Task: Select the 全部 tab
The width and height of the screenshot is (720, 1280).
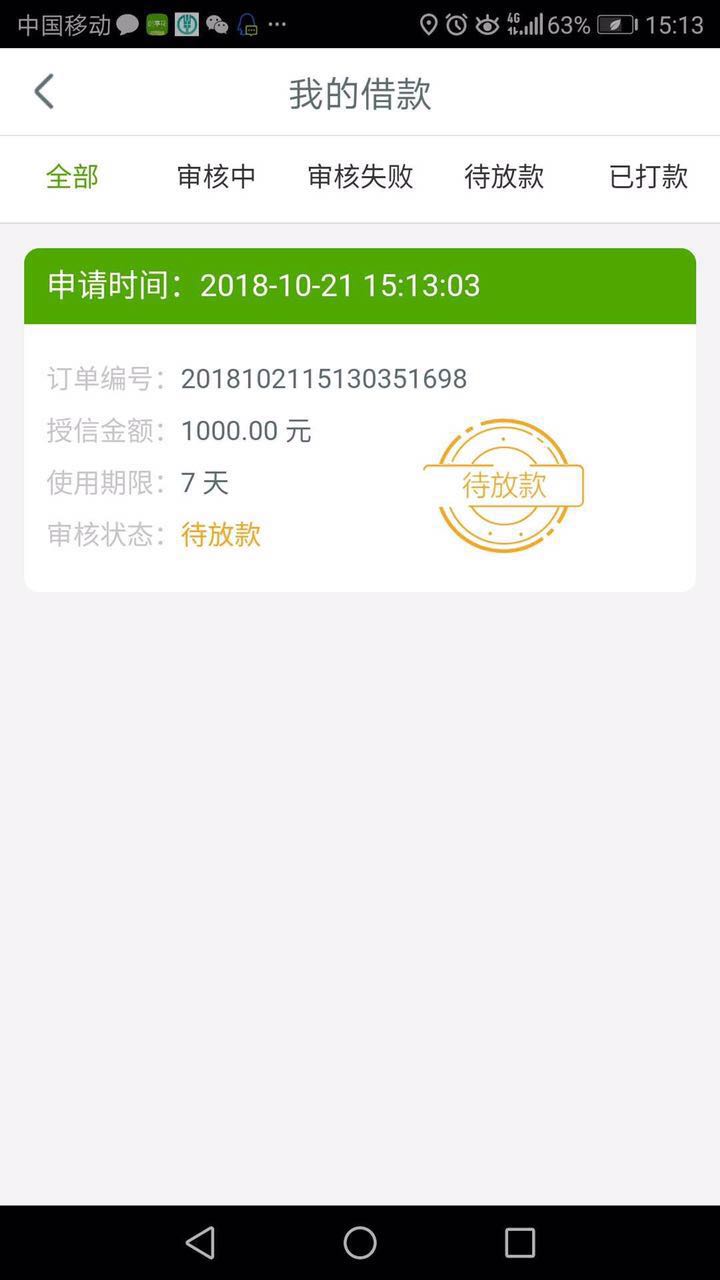Action: pos(72,177)
